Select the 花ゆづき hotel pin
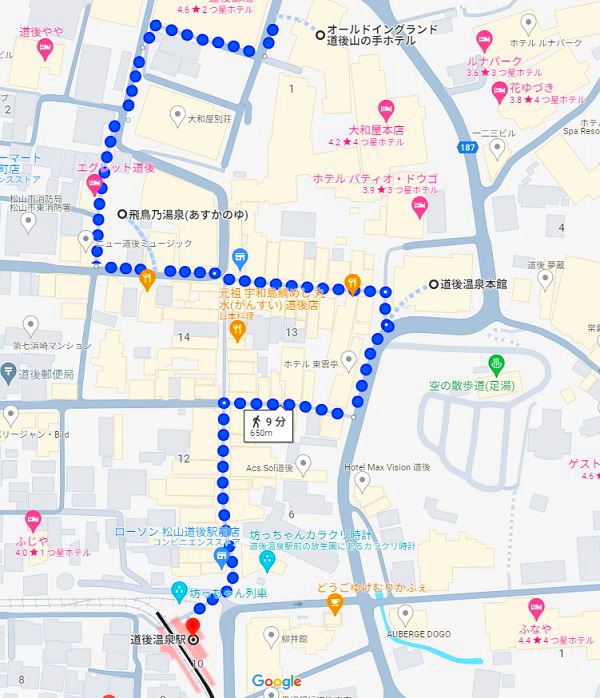Viewport: 600px width, 698px height. (x=503, y=90)
